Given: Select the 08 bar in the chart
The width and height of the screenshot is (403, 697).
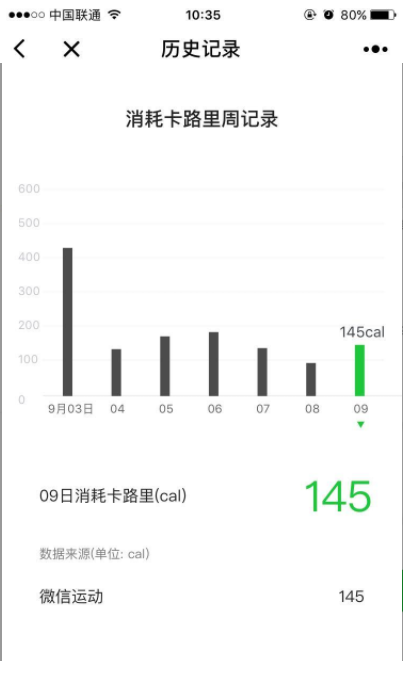Looking at the screenshot, I should 311,380.
